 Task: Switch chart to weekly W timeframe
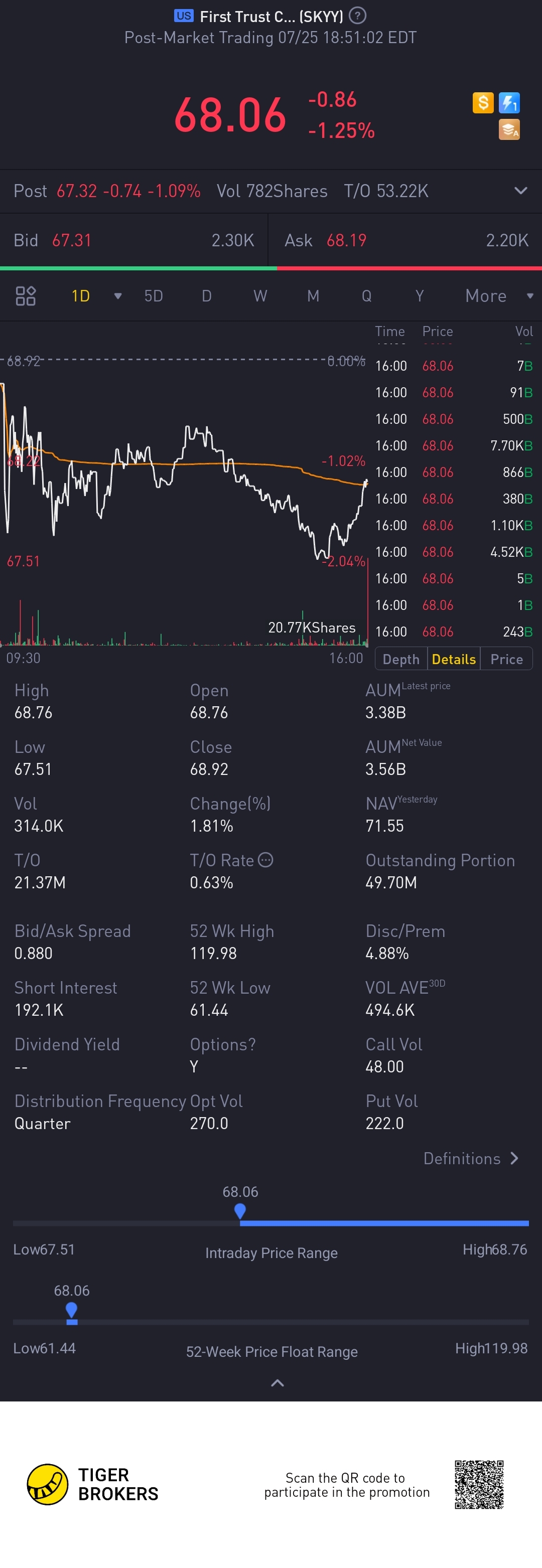(260, 296)
